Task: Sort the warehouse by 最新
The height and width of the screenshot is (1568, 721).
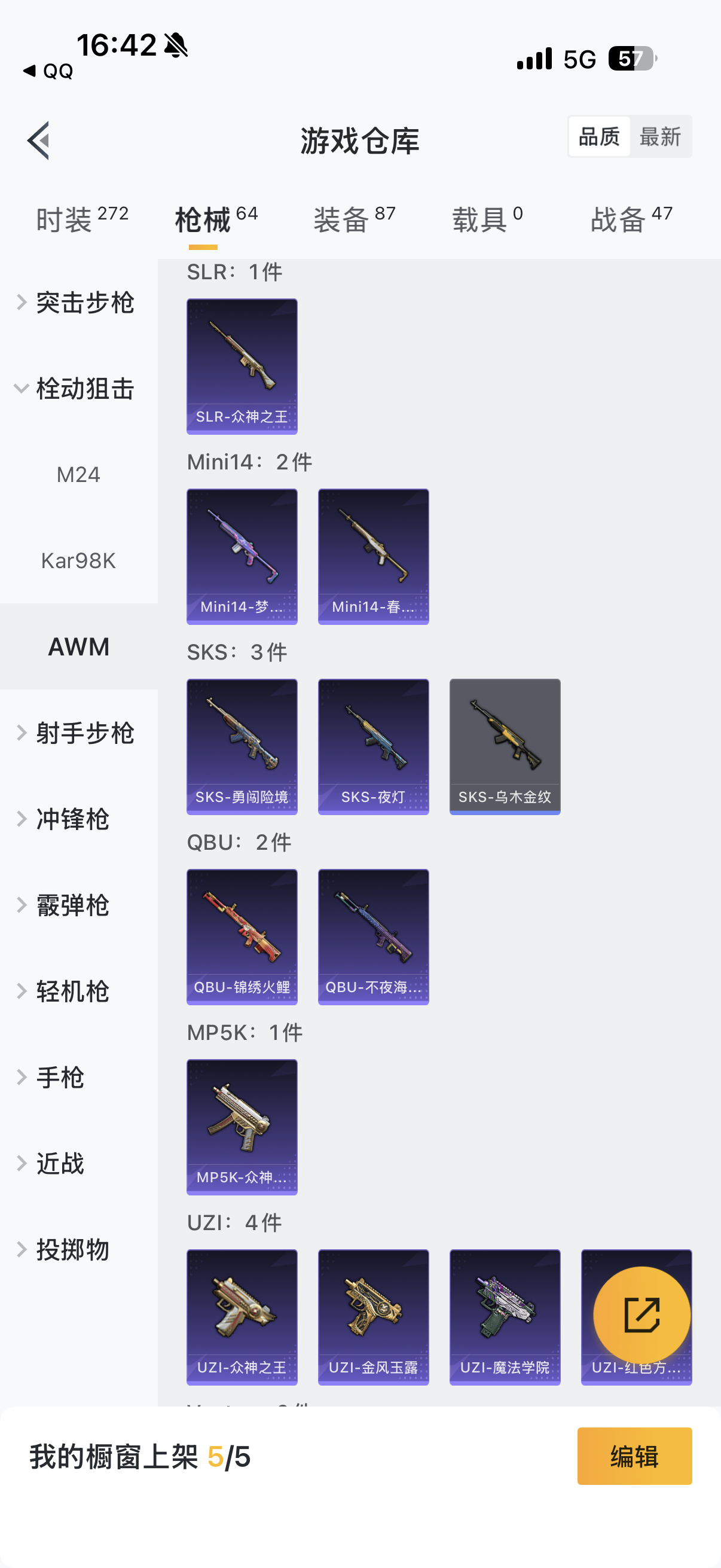Action: tap(659, 137)
